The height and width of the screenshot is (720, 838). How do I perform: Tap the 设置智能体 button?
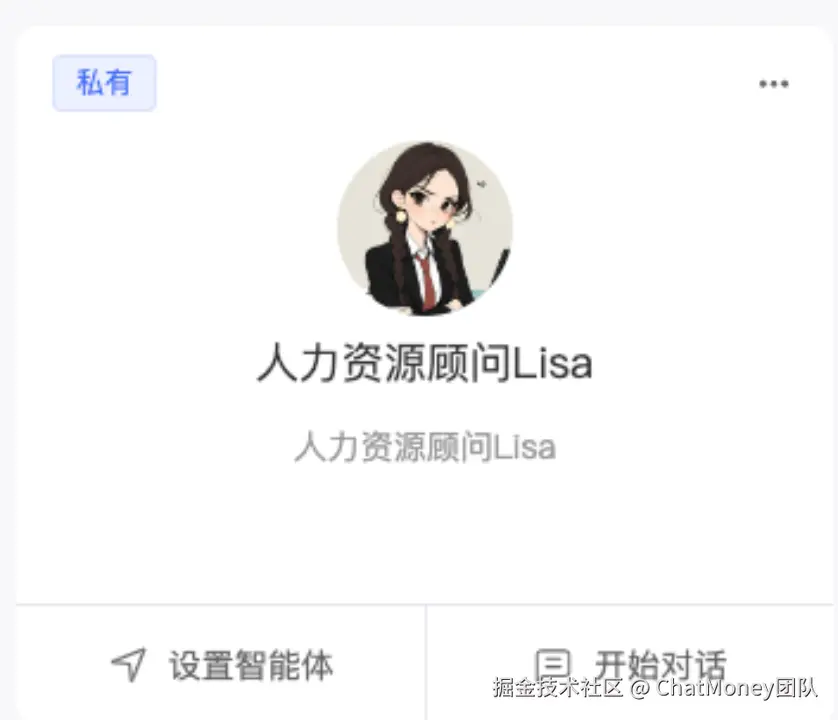[222, 664]
